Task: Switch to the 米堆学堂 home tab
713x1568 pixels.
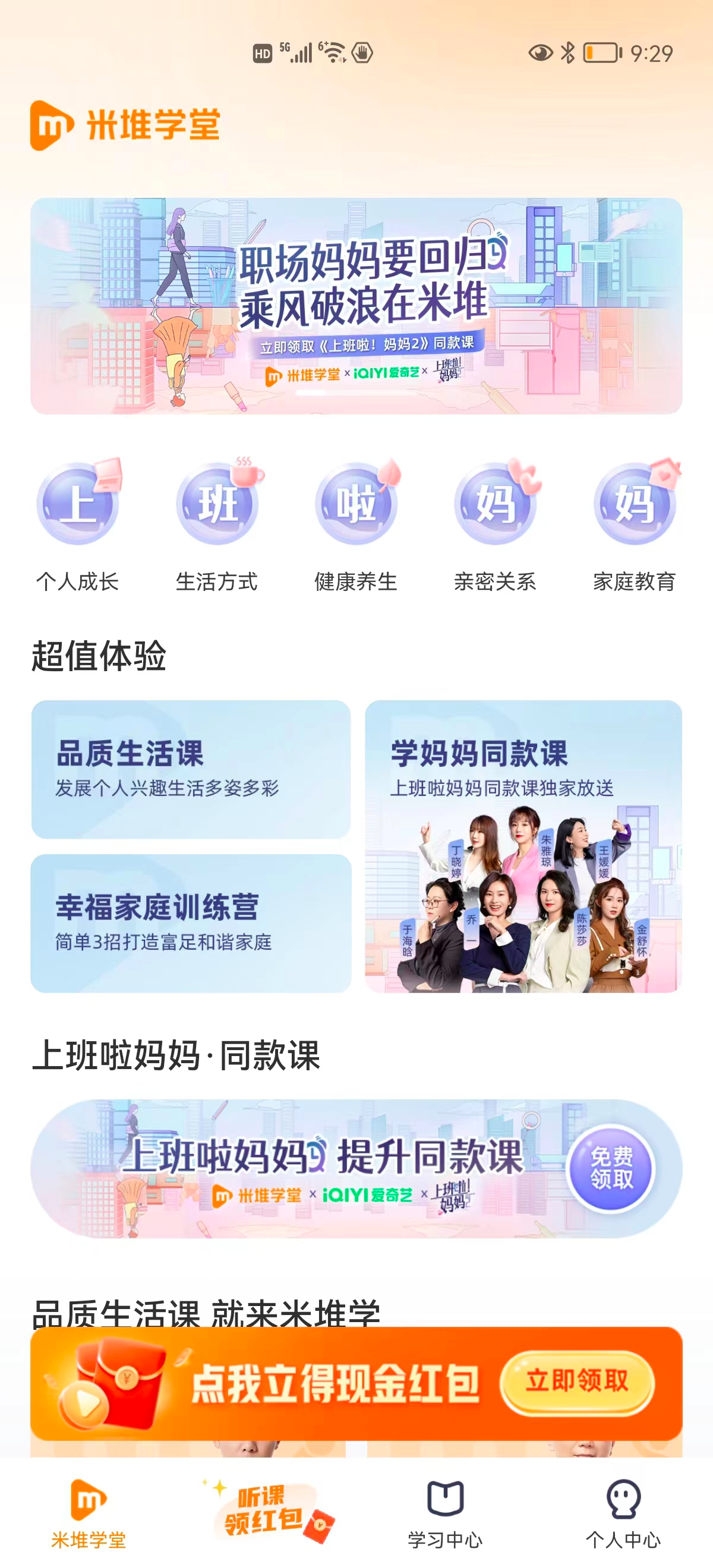Action: coord(89,1513)
